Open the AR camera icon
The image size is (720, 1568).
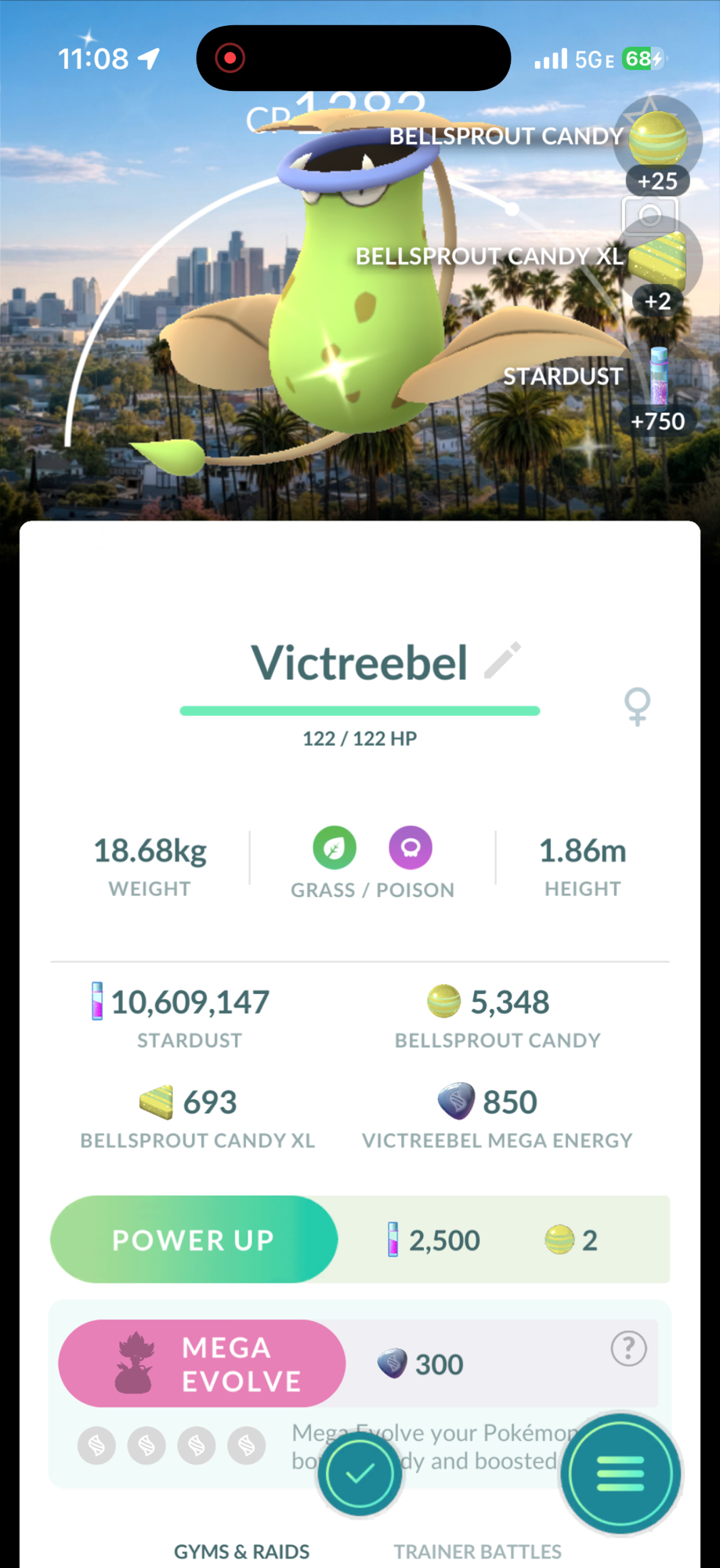(x=649, y=215)
